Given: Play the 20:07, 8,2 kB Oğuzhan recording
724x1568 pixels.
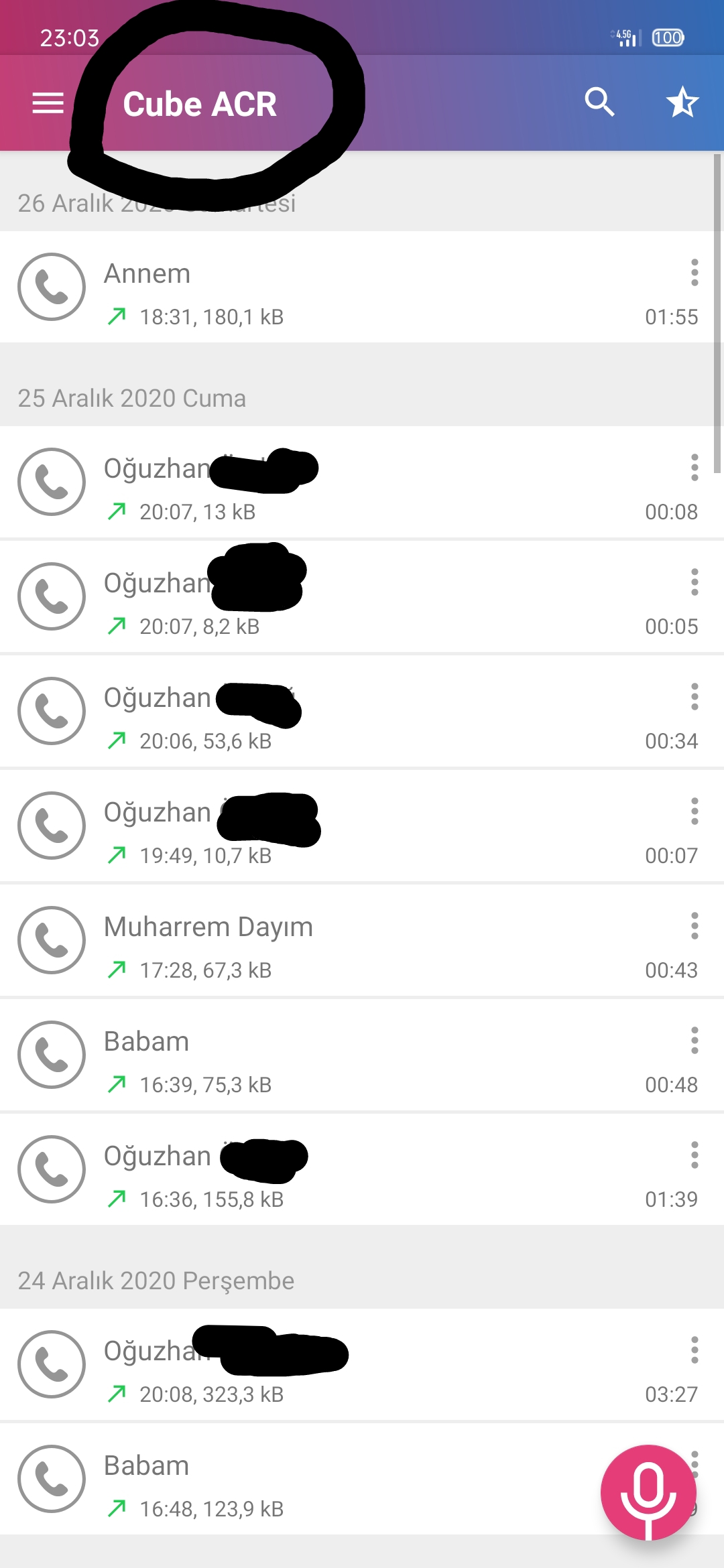Looking at the screenshot, I should (x=52, y=596).
